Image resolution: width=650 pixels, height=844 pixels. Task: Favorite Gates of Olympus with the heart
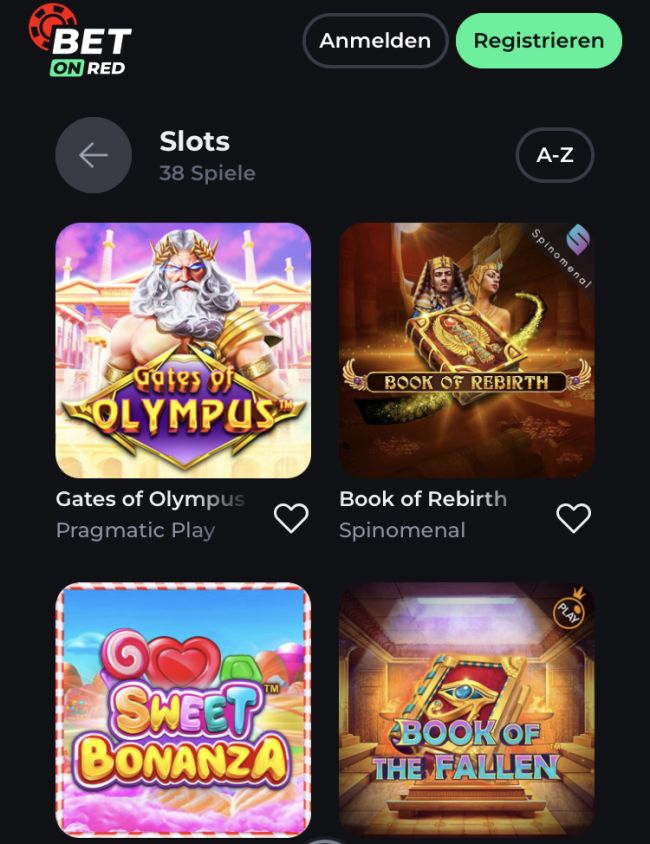[x=291, y=517]
